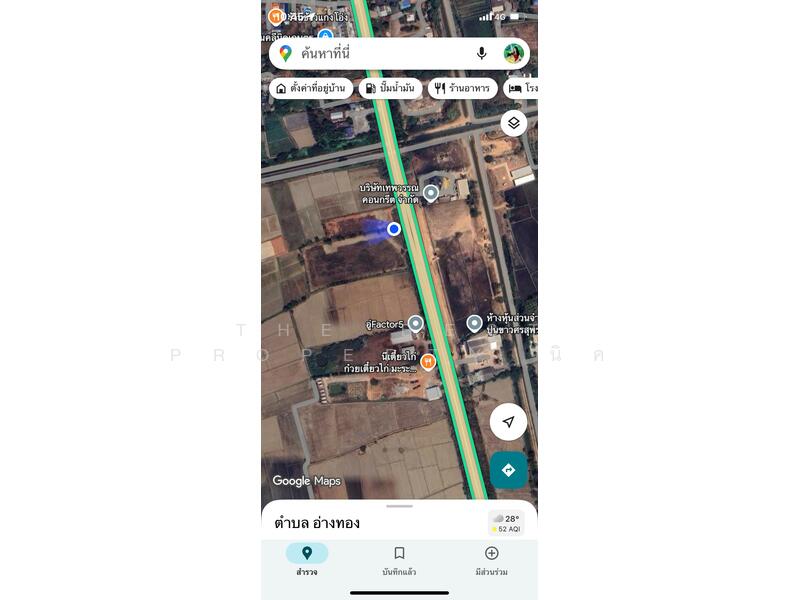
Task: Center the map on my location
Action: point(508,422)
